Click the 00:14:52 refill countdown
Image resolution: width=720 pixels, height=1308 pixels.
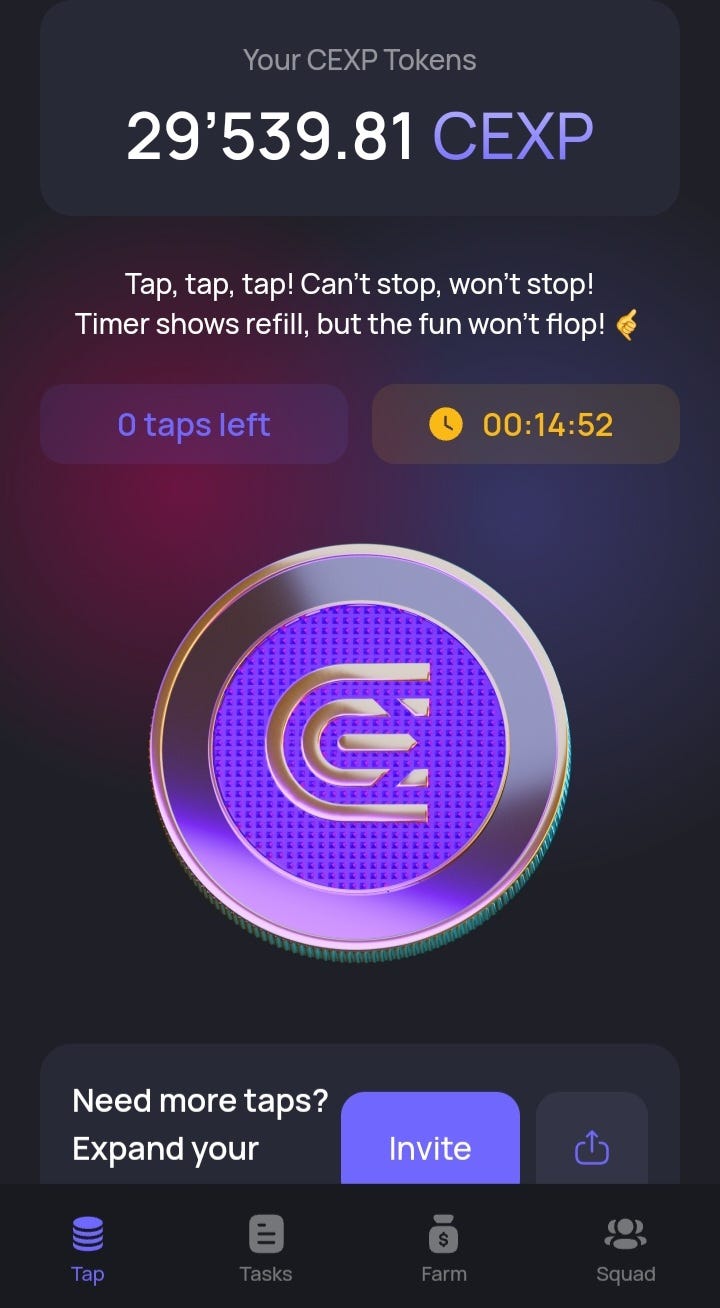(x=545, y=424)
